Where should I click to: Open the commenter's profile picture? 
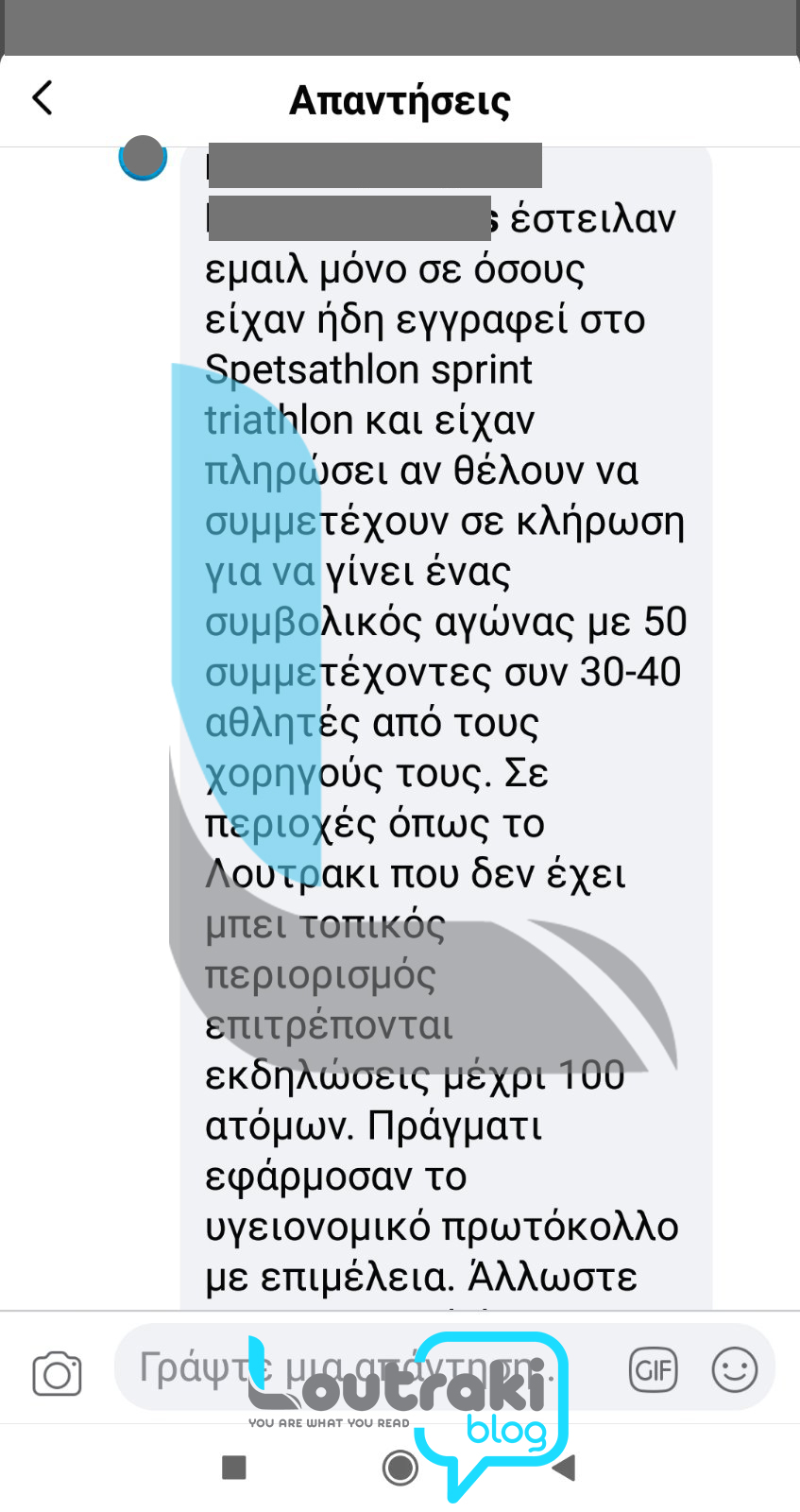(143, 157)
